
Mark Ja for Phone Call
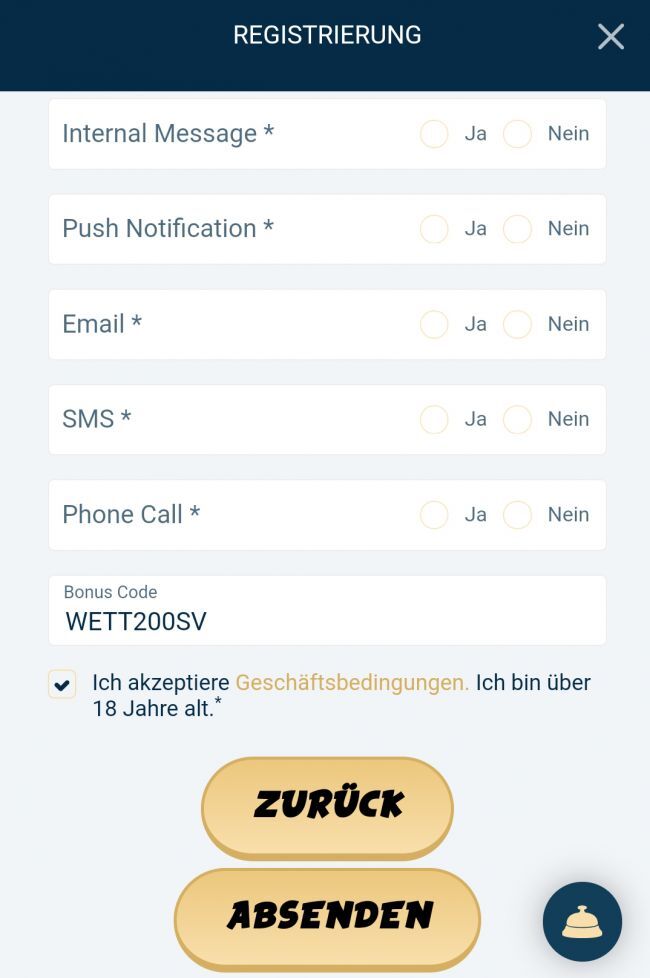434,515
